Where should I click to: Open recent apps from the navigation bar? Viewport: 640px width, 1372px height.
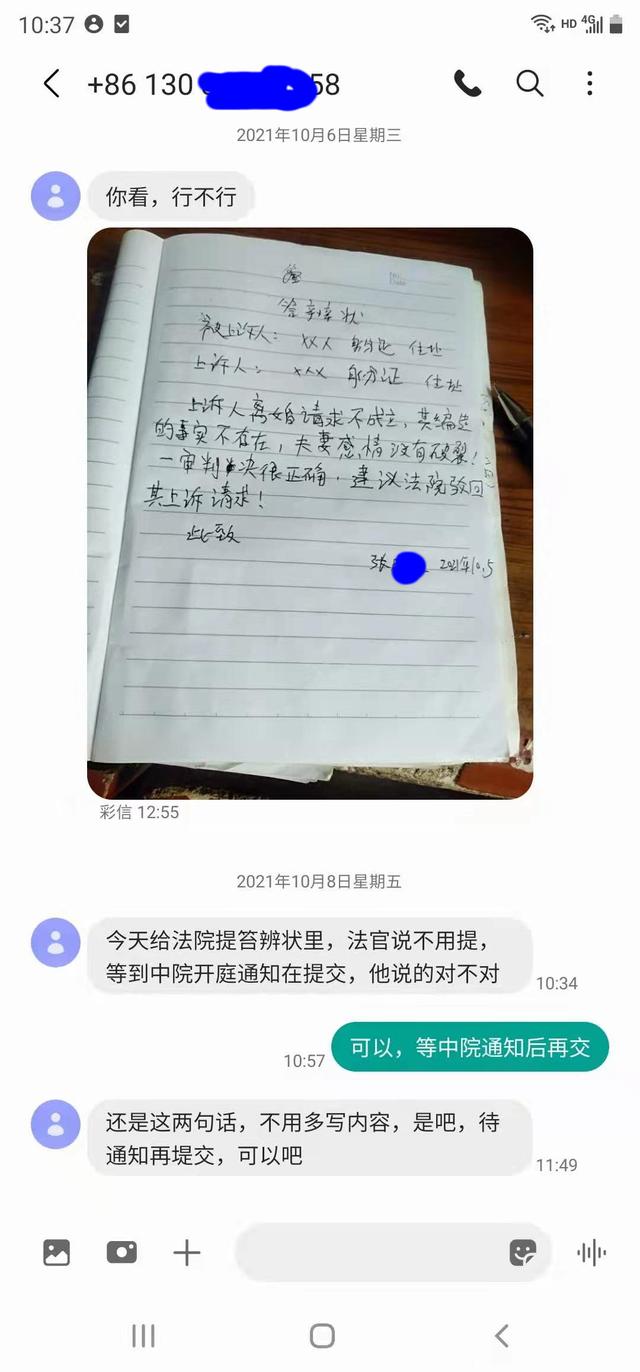(x=144, y=1335)
